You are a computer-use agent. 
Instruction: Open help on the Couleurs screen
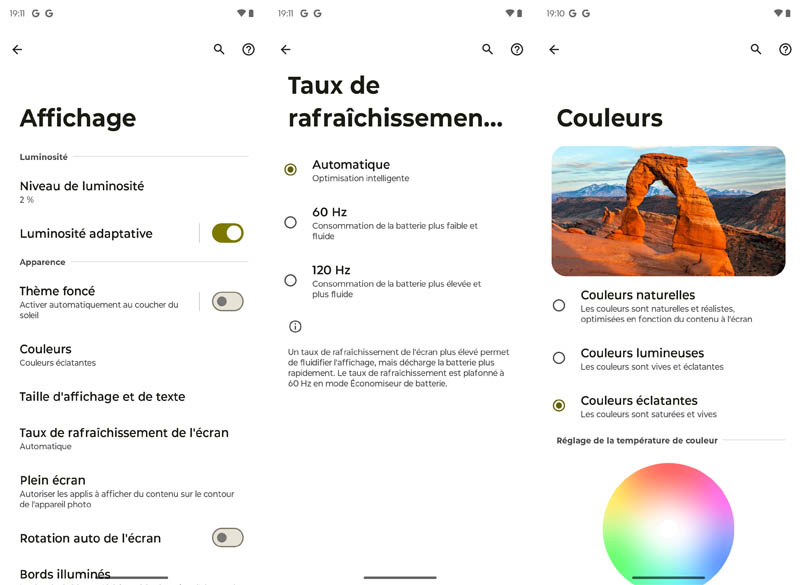click(785, 49)
